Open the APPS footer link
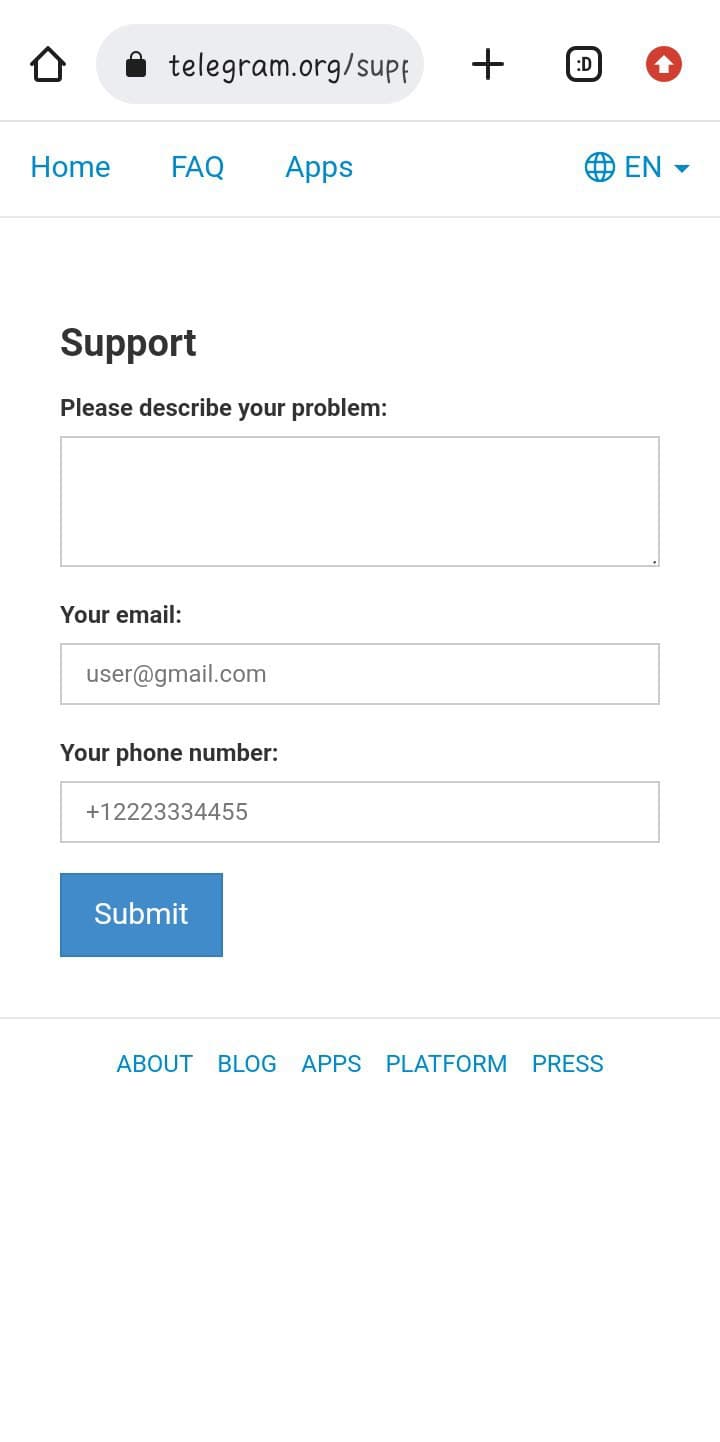The image size is (720, 1442). coord(331,1064)
